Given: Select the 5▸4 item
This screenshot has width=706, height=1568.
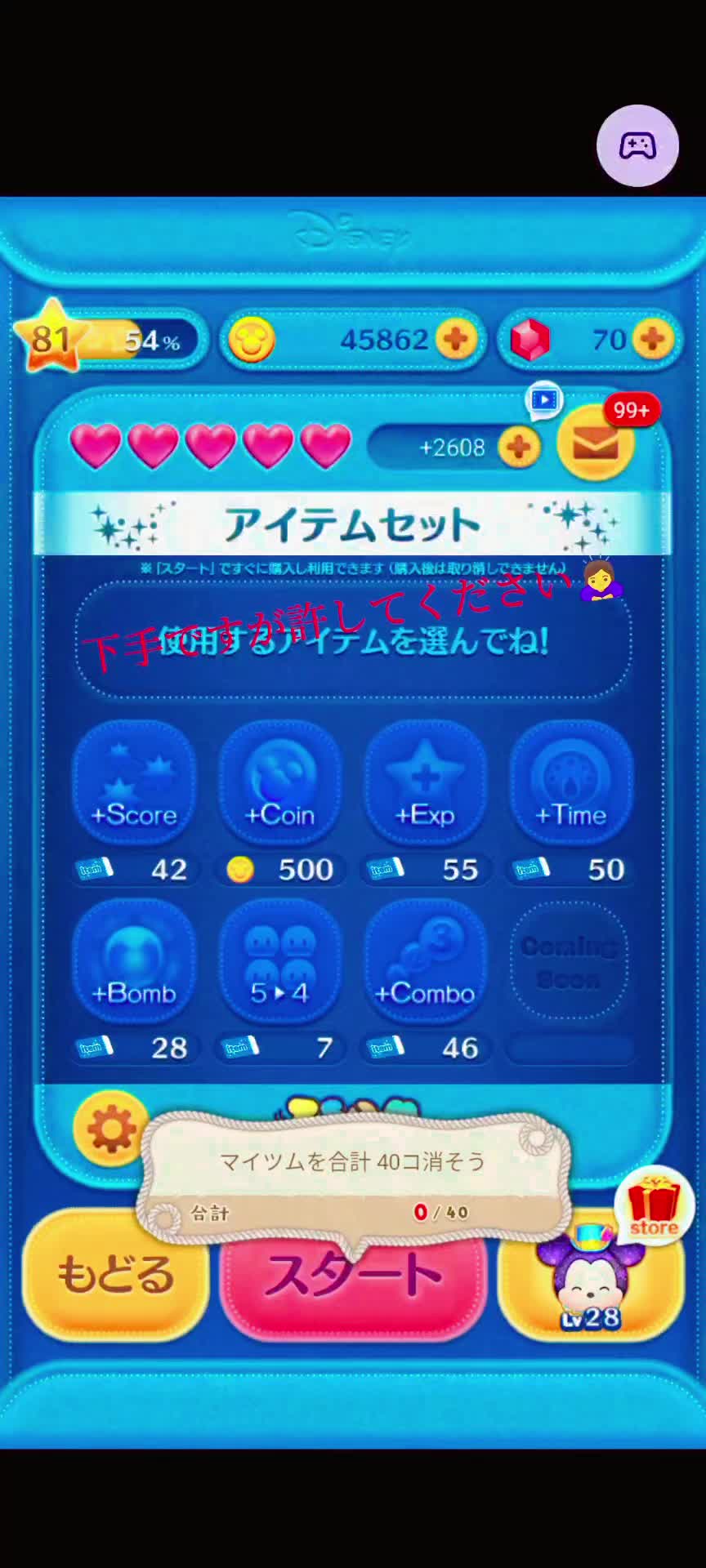Looking at the screenshot, I should coord(279,961).
